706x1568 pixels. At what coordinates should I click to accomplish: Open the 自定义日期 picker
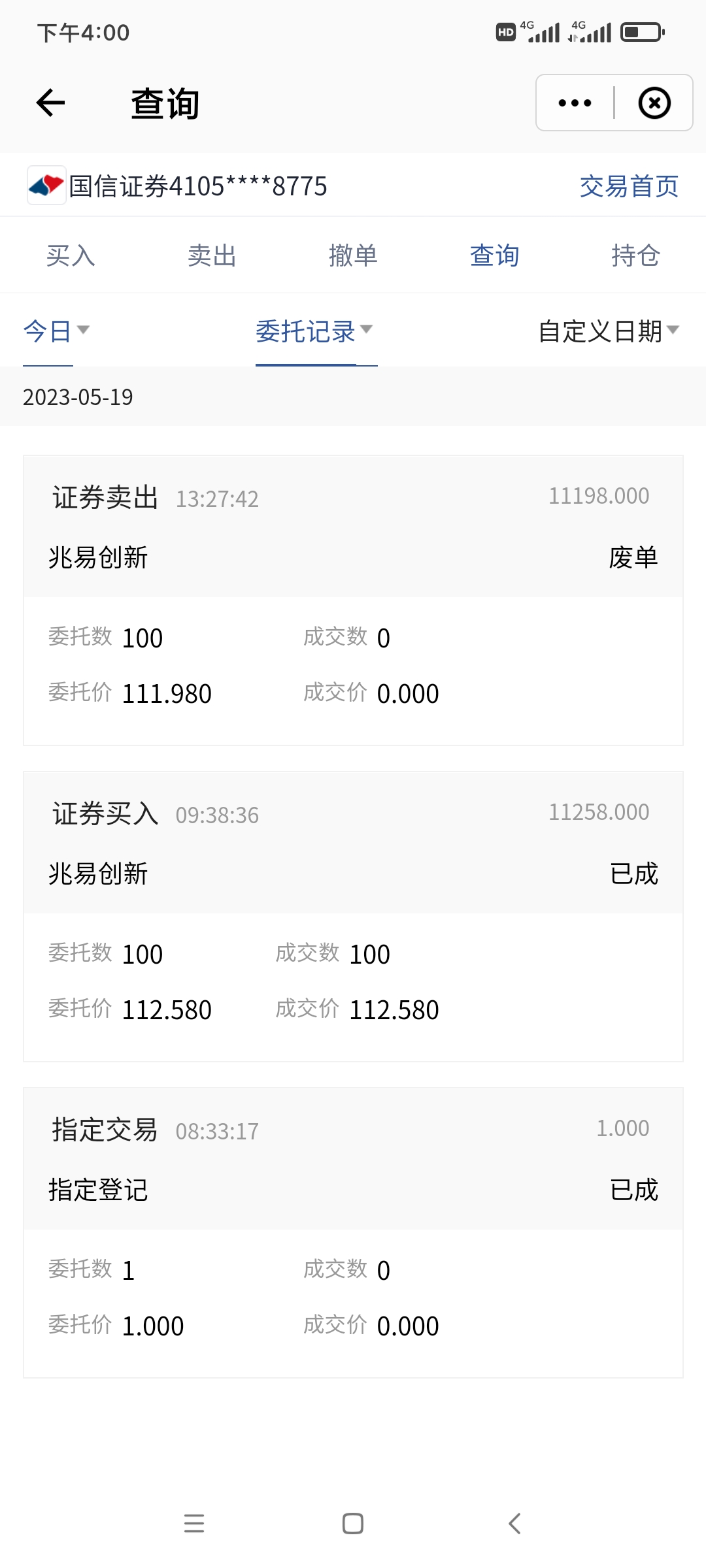pos(609,331)
